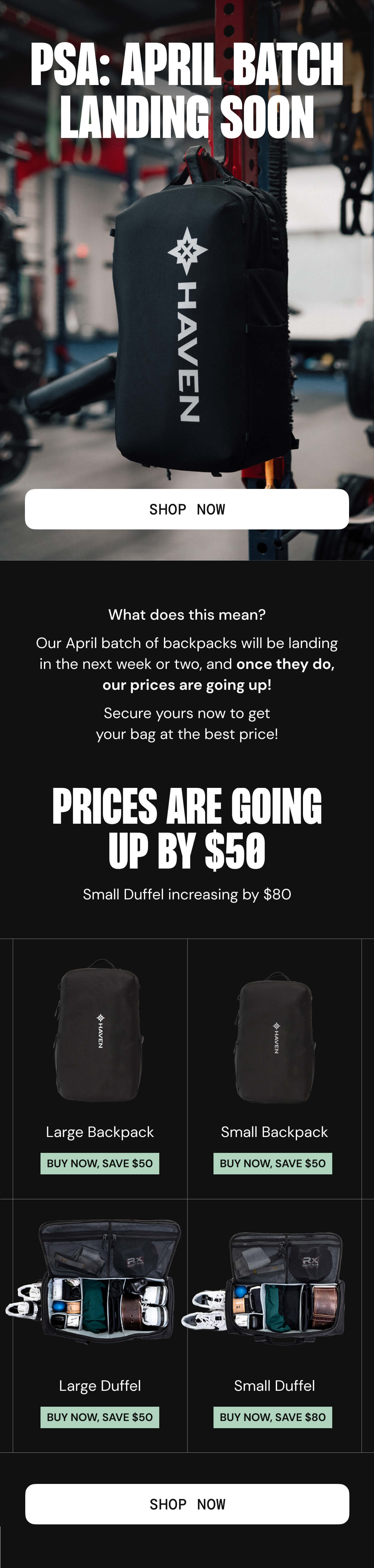Choose Large Duffel's BUY NOW, SAVE $50
The width and height of the screenshot is (374, 1568).
pos(100,1417)
